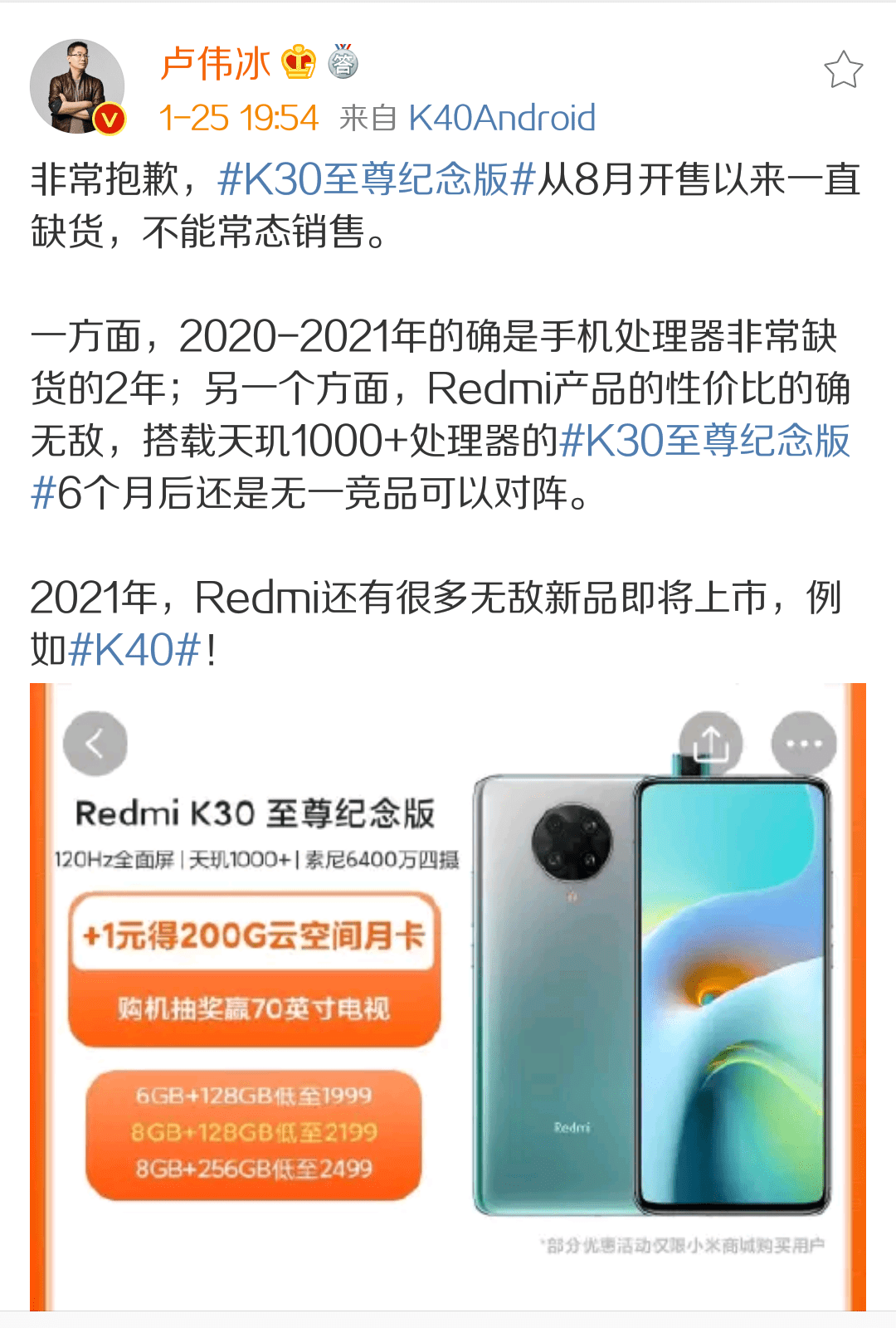
Task: Open 卢伟冰's profile avatar
Action: click(x=78, y=86)
